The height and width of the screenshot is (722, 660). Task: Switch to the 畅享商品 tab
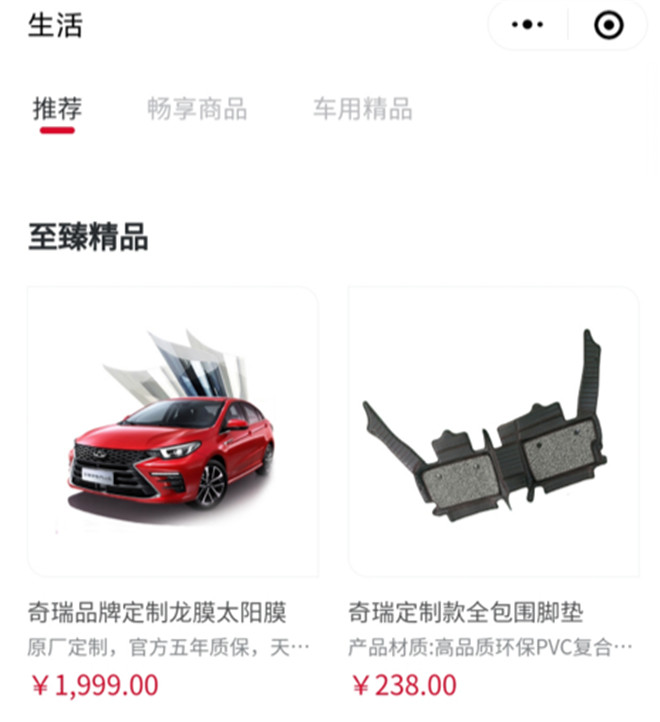[197, 108]
